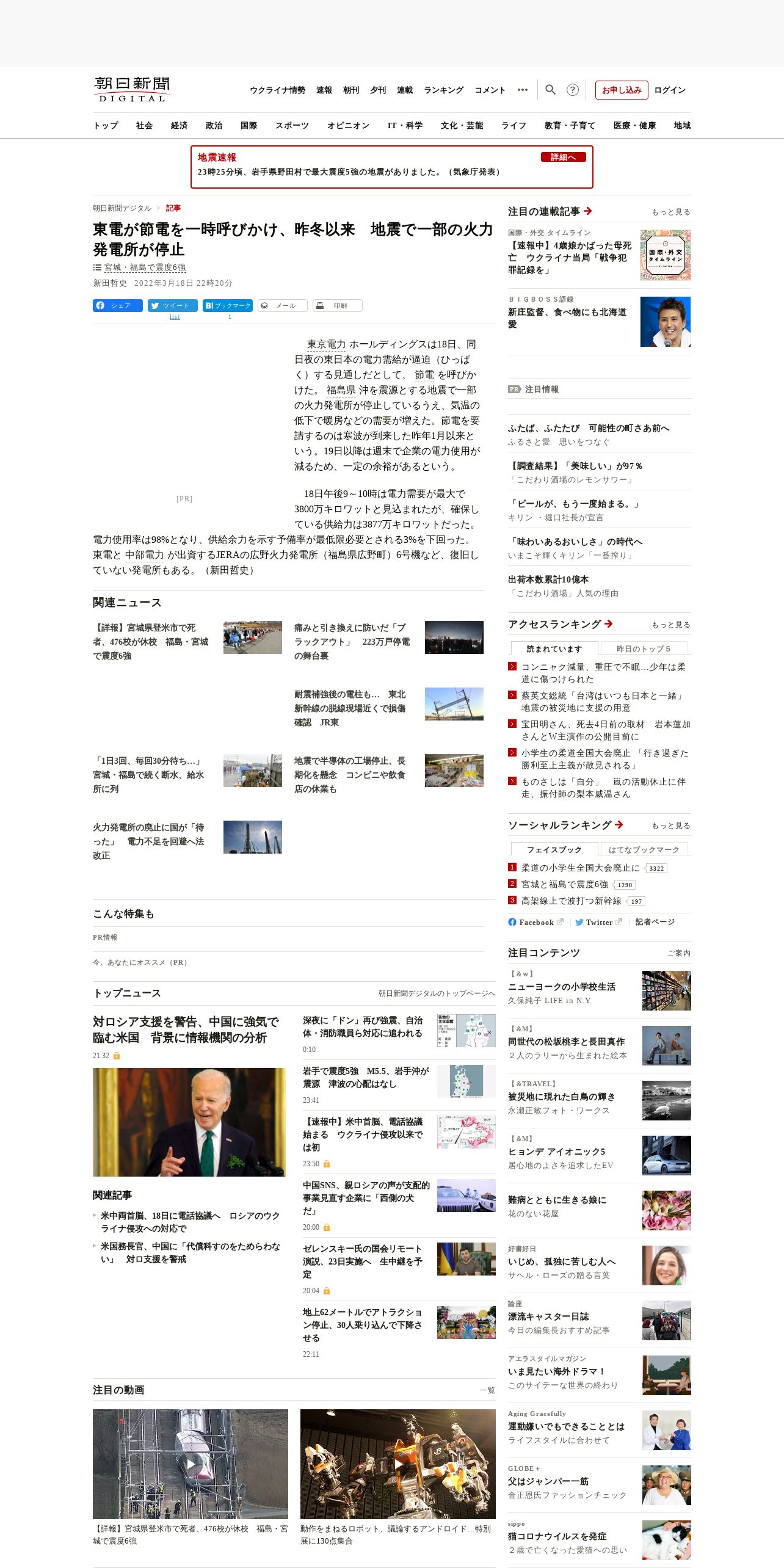Viewport: 784px width, 1568px height.
Task: Print the article with 印刷 button
Action: coord(338,305)
